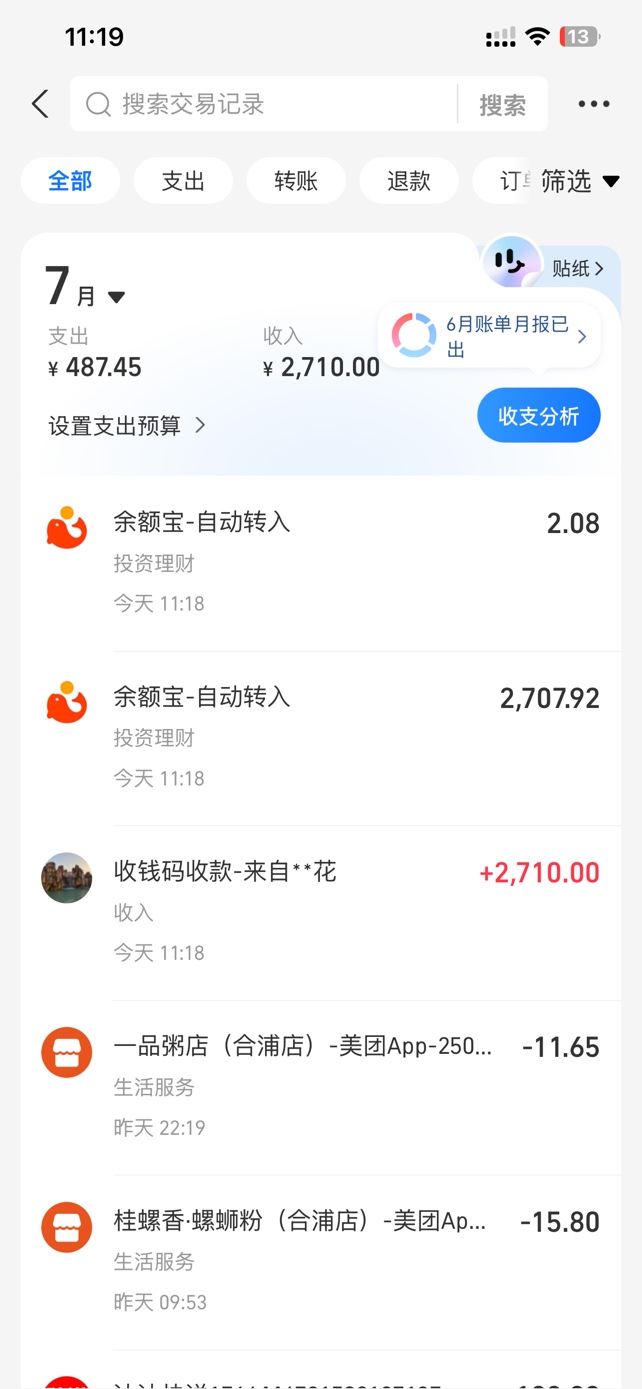Open the 余额宝-自动转入 2,707.92 transaction

(321, 739)
